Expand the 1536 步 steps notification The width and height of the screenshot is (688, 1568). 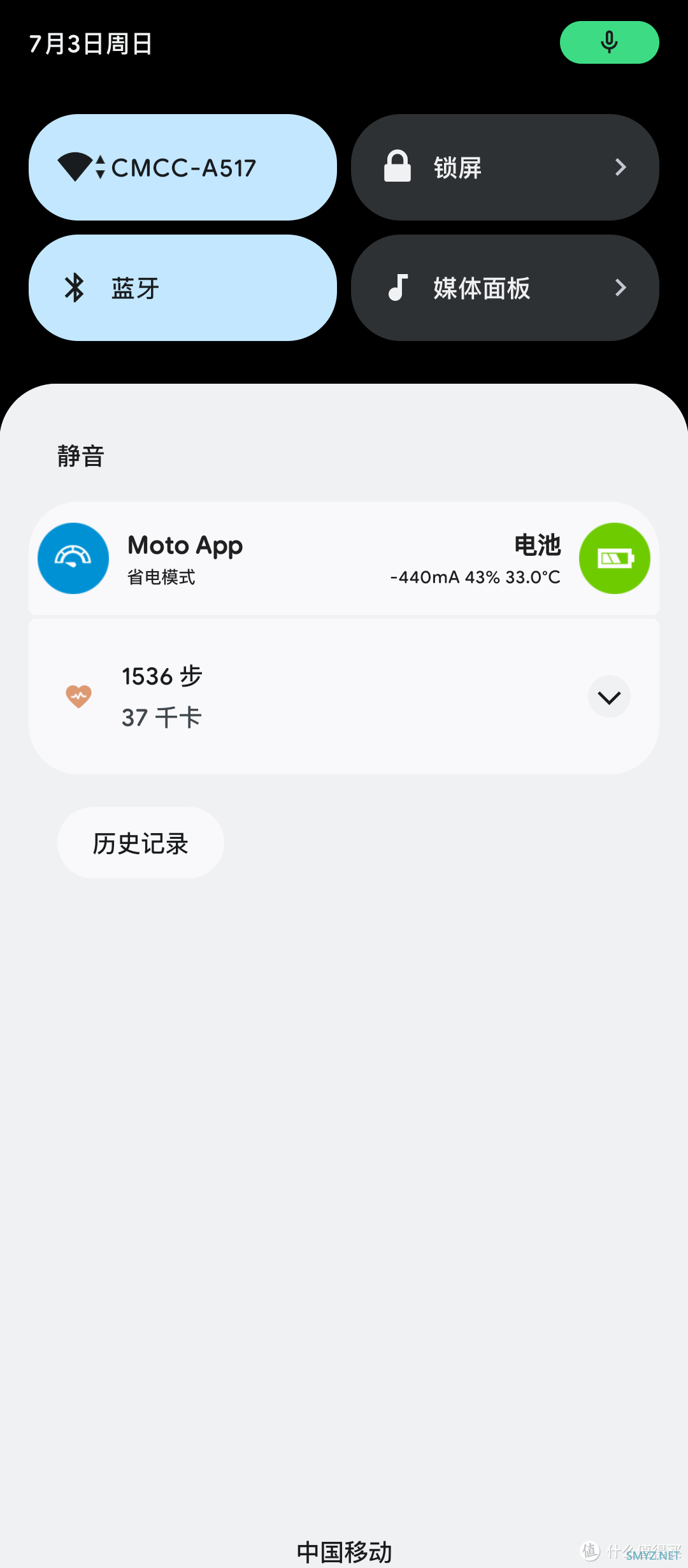608,696
